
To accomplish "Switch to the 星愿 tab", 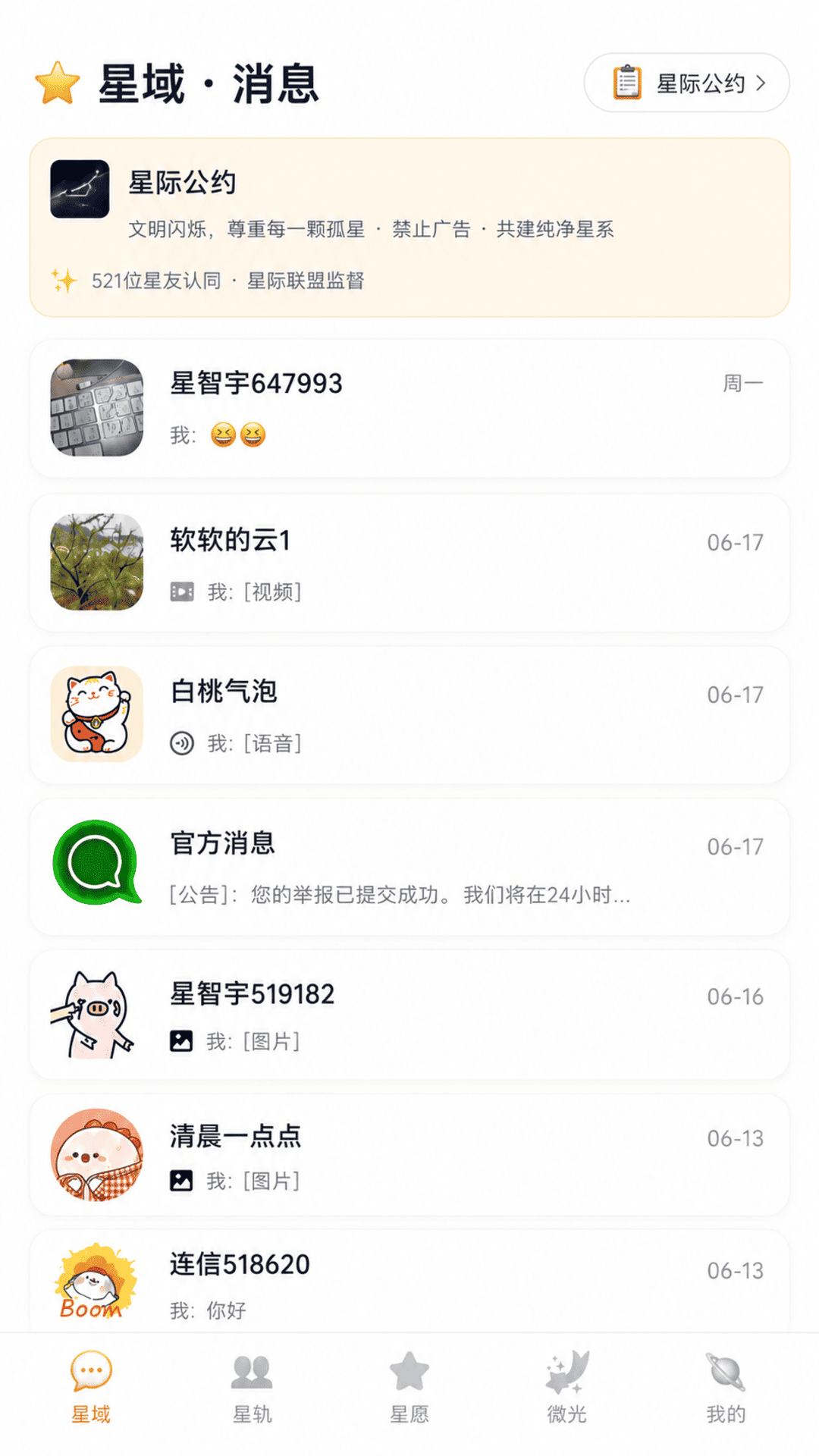I will pyautogui.click(x=409, y=1388).
